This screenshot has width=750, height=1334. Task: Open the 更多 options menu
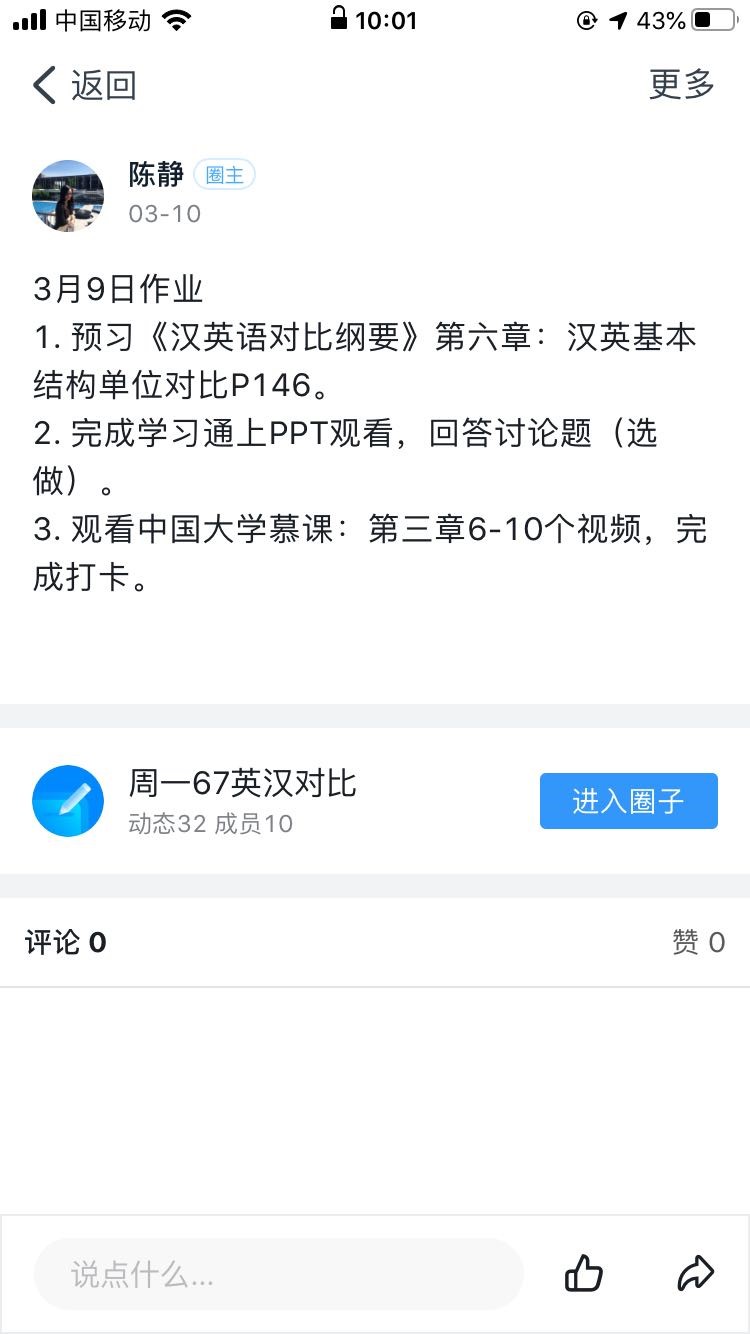tap(682, 85)
